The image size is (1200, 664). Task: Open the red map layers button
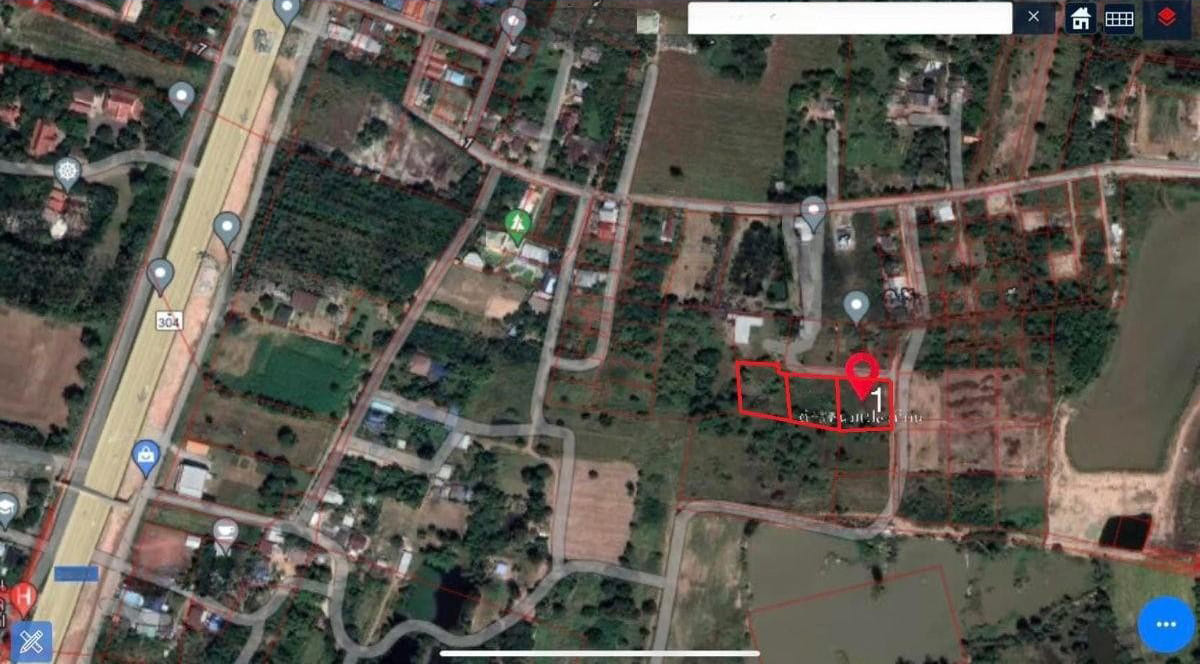tap(1166, 18)
